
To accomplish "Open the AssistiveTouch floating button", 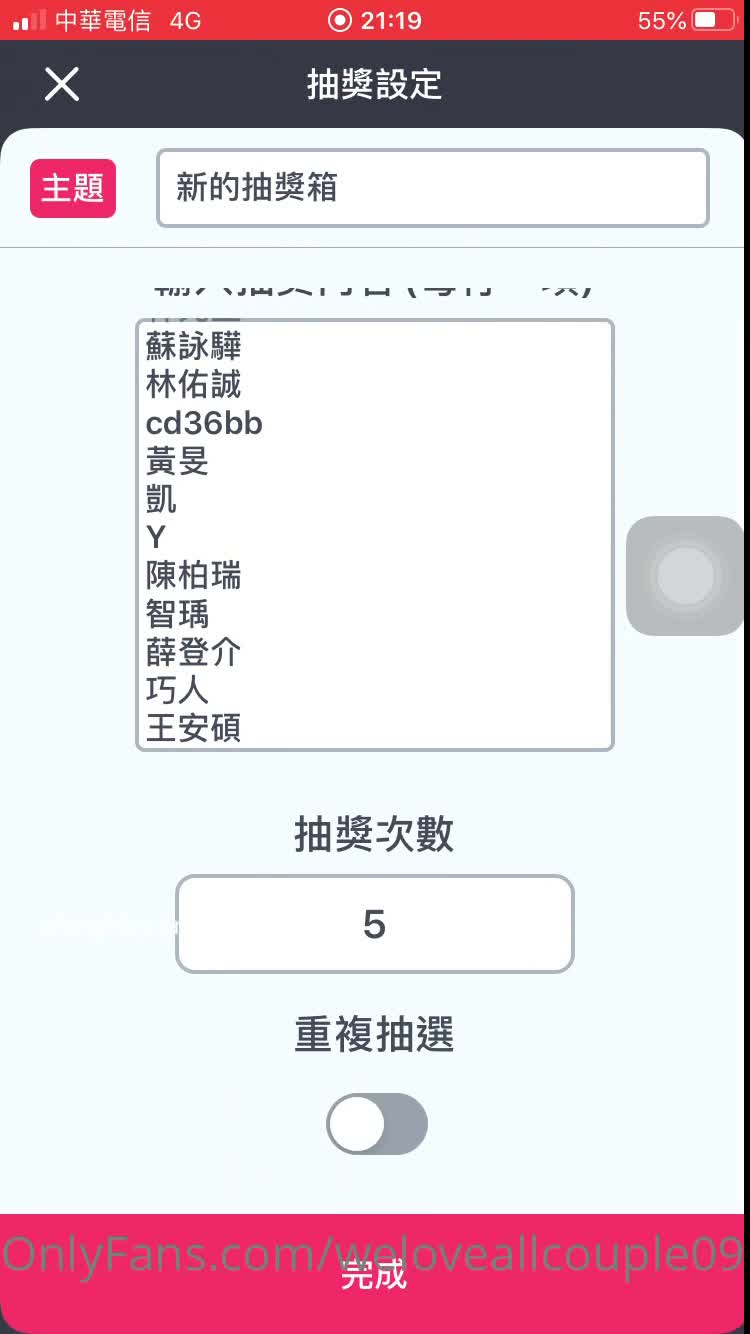I will click(686, 575).
